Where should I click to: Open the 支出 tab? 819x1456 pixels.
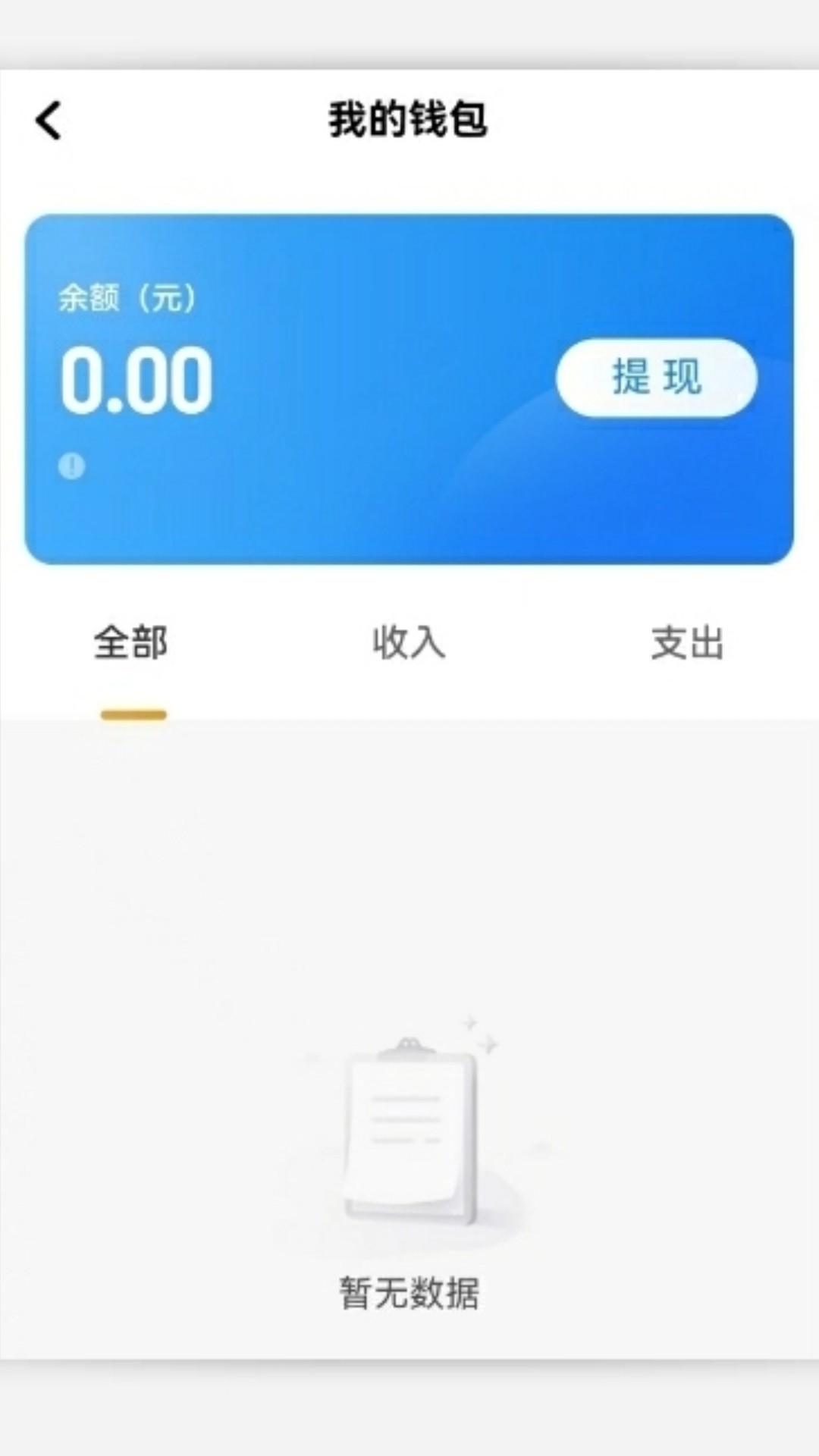click(x=687, y=643)
